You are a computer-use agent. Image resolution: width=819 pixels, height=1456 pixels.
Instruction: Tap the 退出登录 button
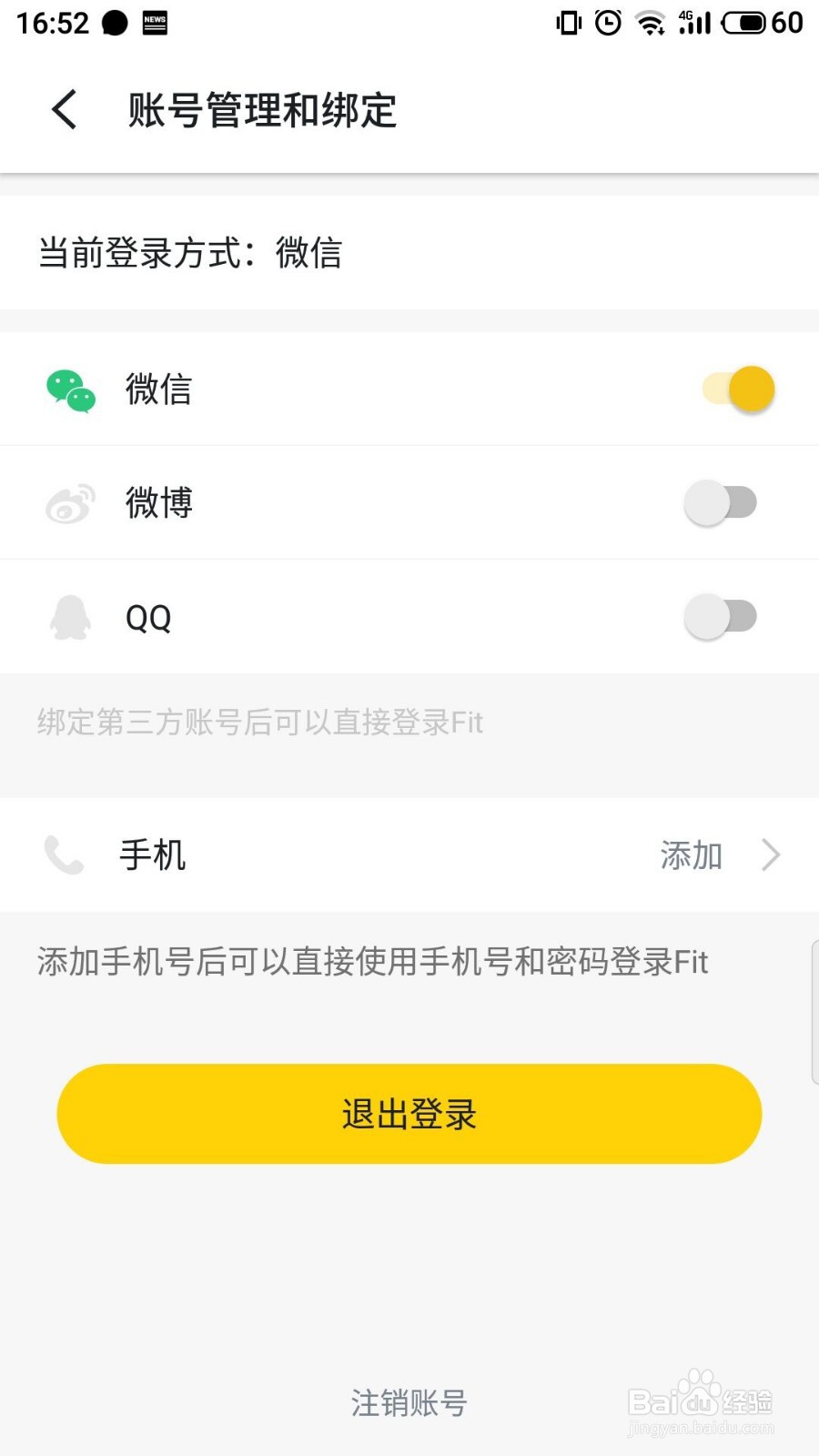point(409,1114)
